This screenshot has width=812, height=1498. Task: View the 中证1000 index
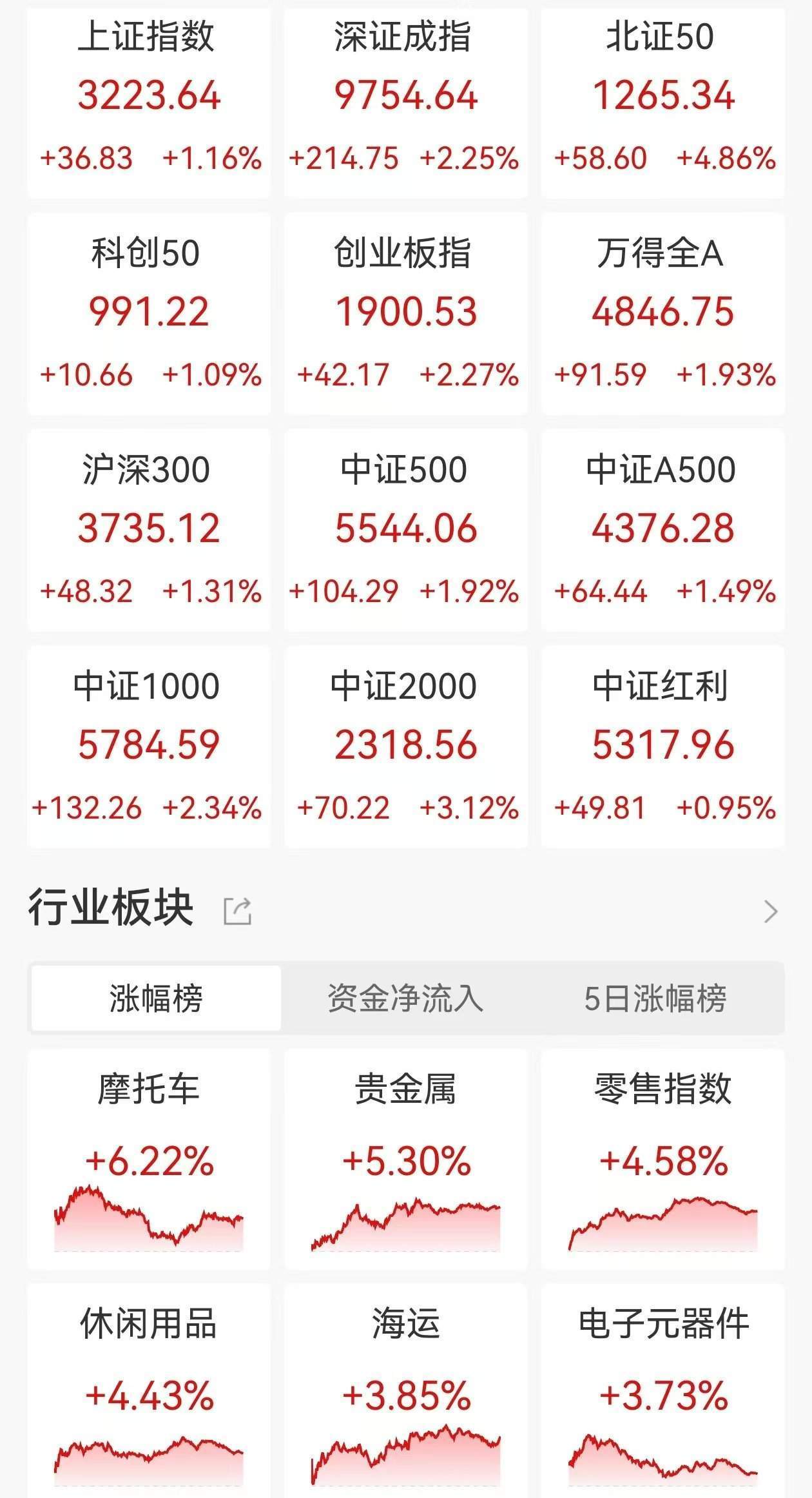[148, 748]
